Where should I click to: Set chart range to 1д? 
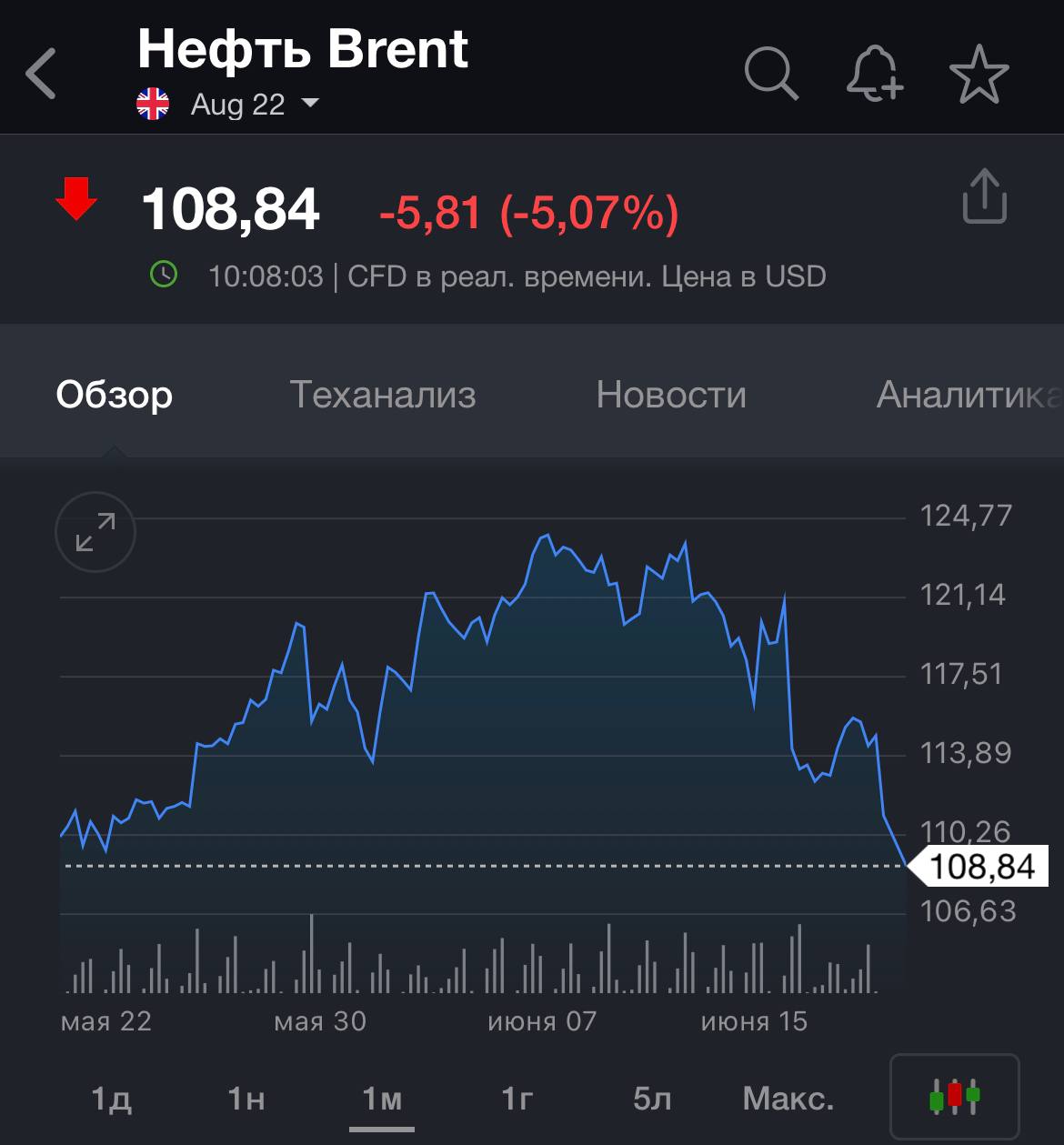pos(112,1099)
